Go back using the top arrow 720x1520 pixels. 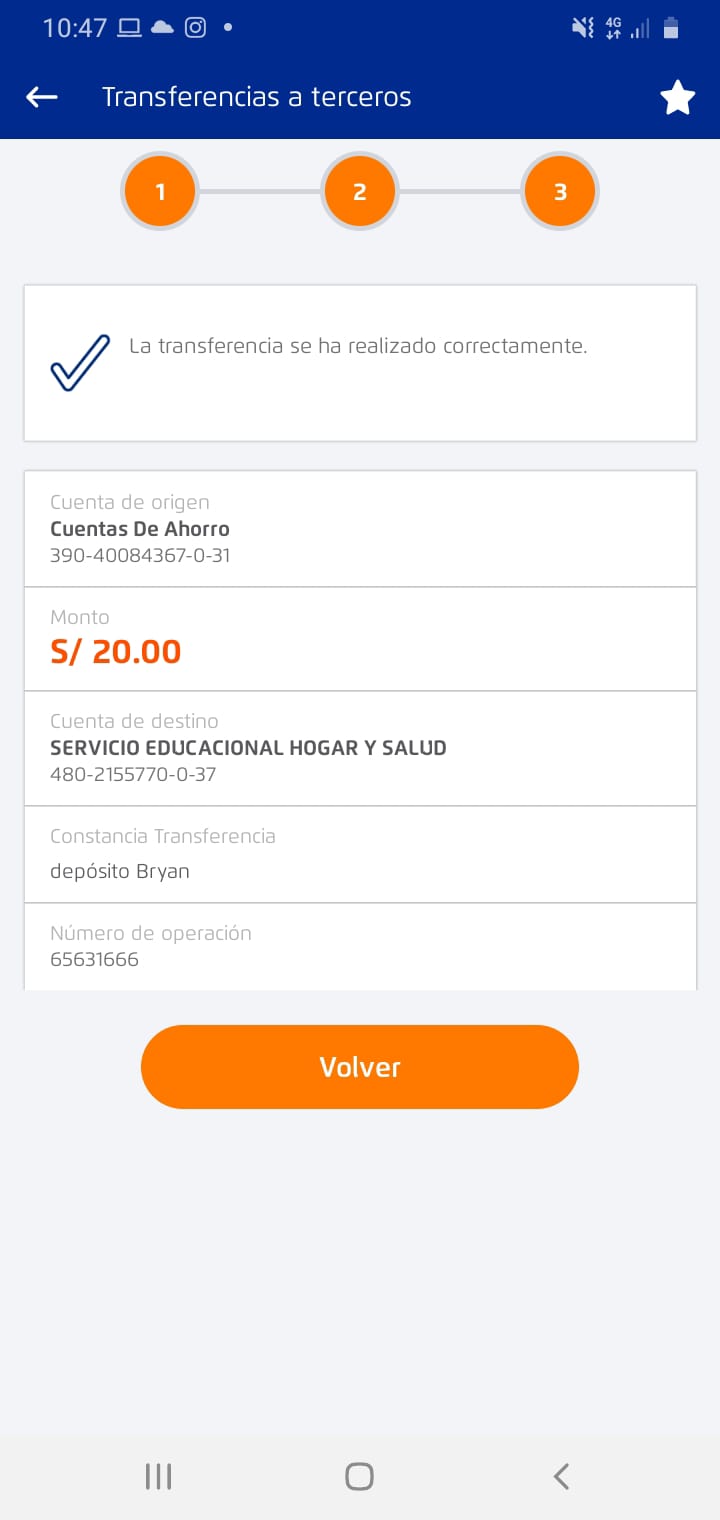pyautogui.click(x=42, y=97)
